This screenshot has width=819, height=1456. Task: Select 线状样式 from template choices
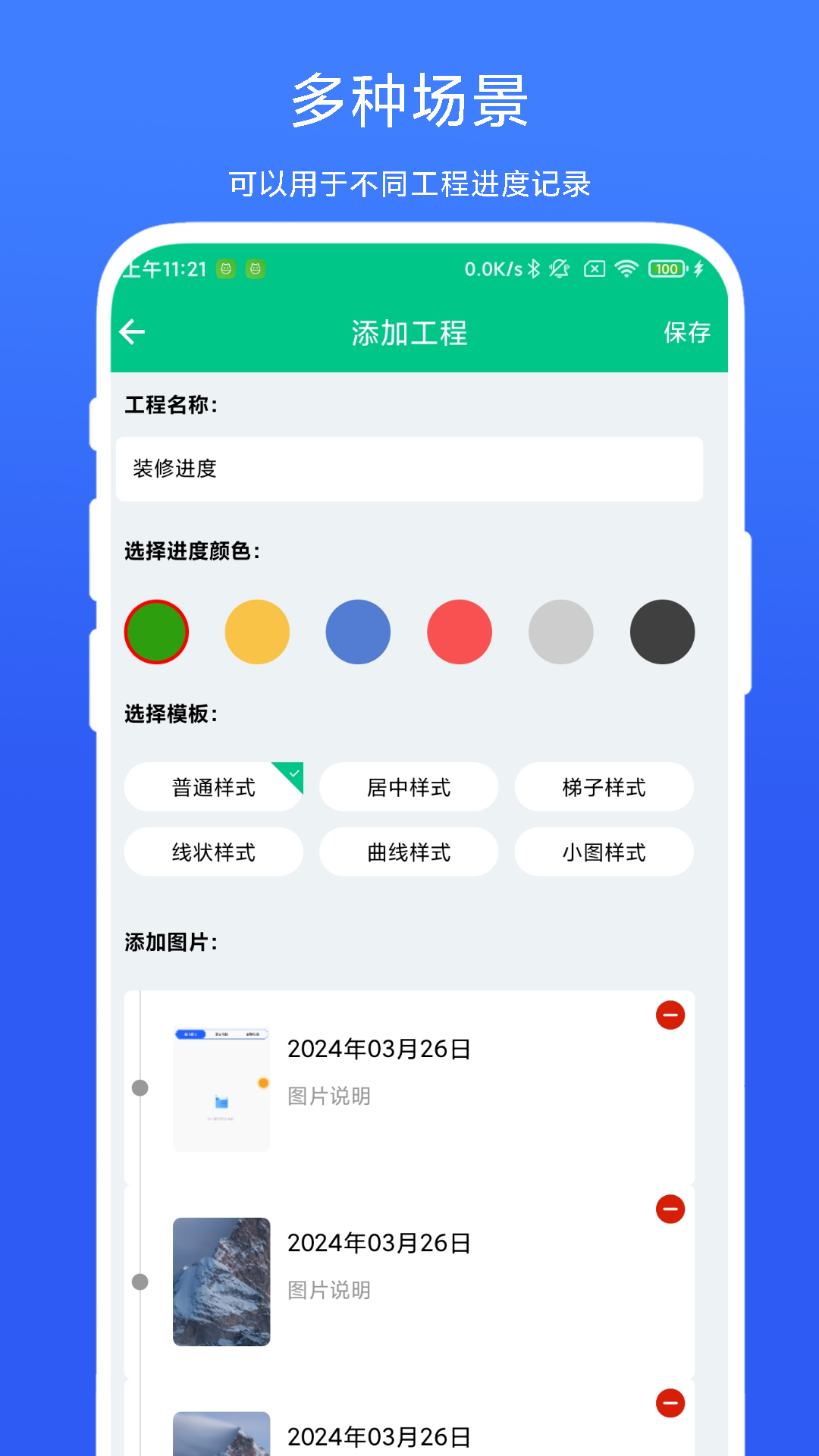[x=213, y=852]
